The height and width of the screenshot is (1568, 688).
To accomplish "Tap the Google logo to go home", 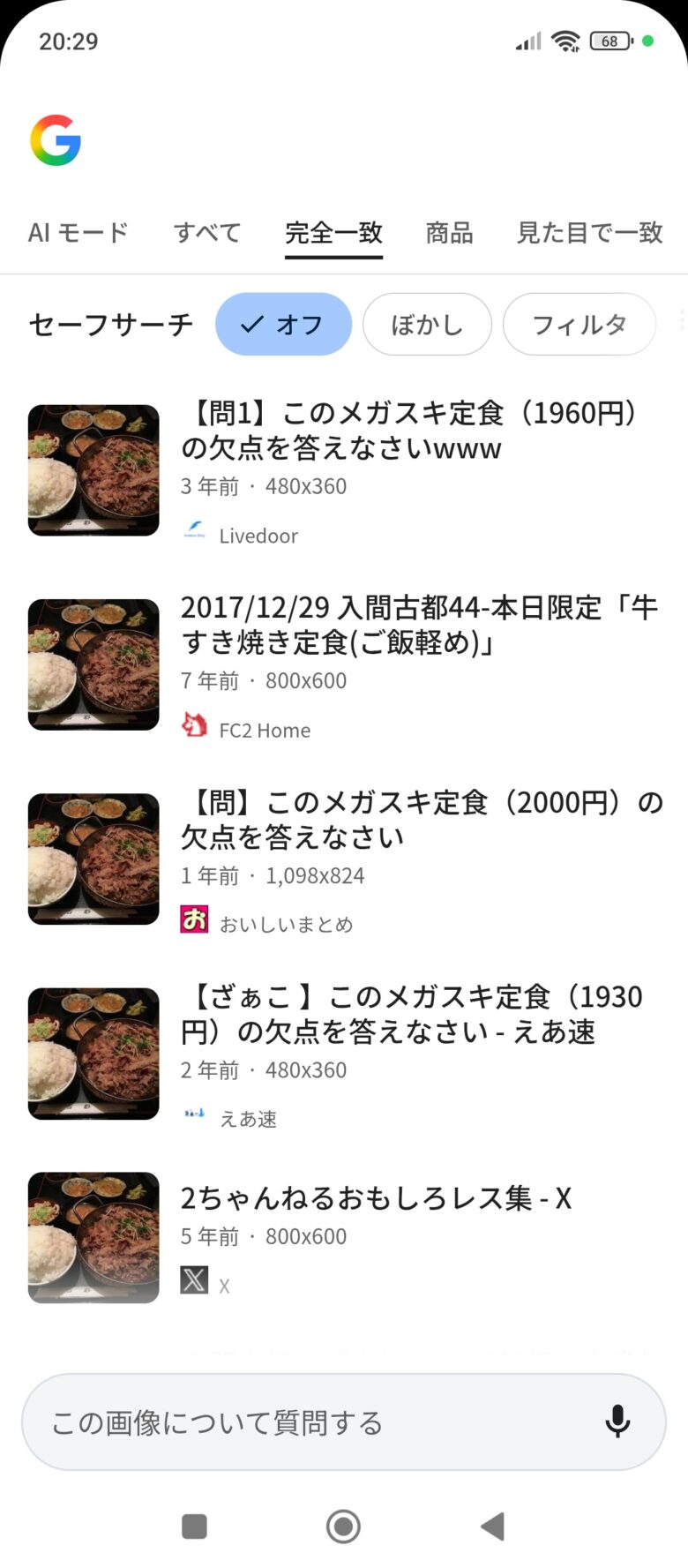I will [56, 140].
